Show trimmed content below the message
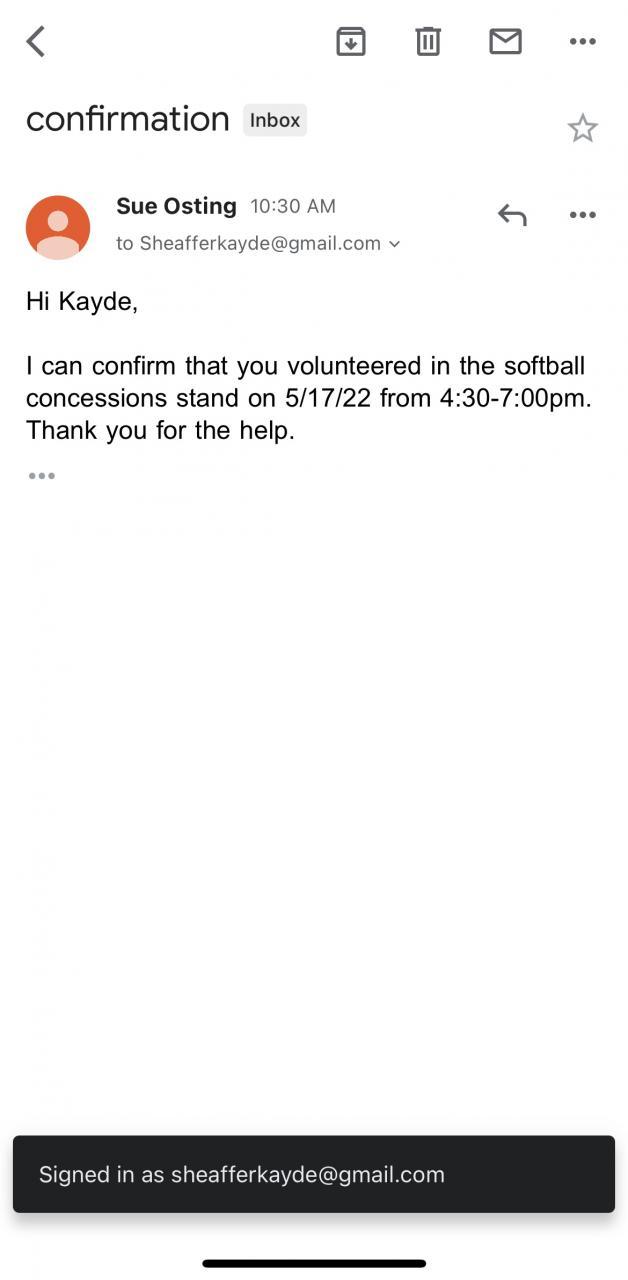 (42, 476)
